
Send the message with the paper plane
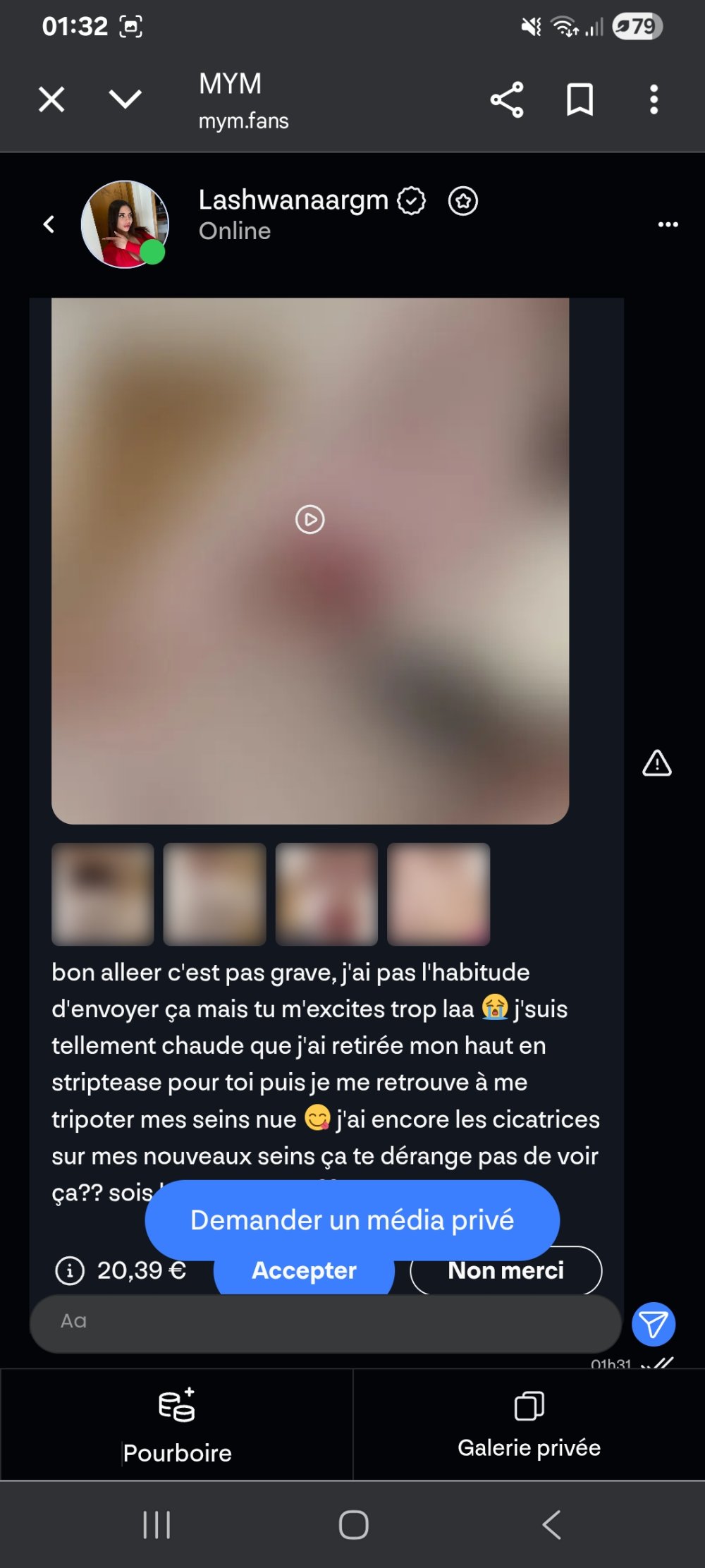click(654, 1324)
